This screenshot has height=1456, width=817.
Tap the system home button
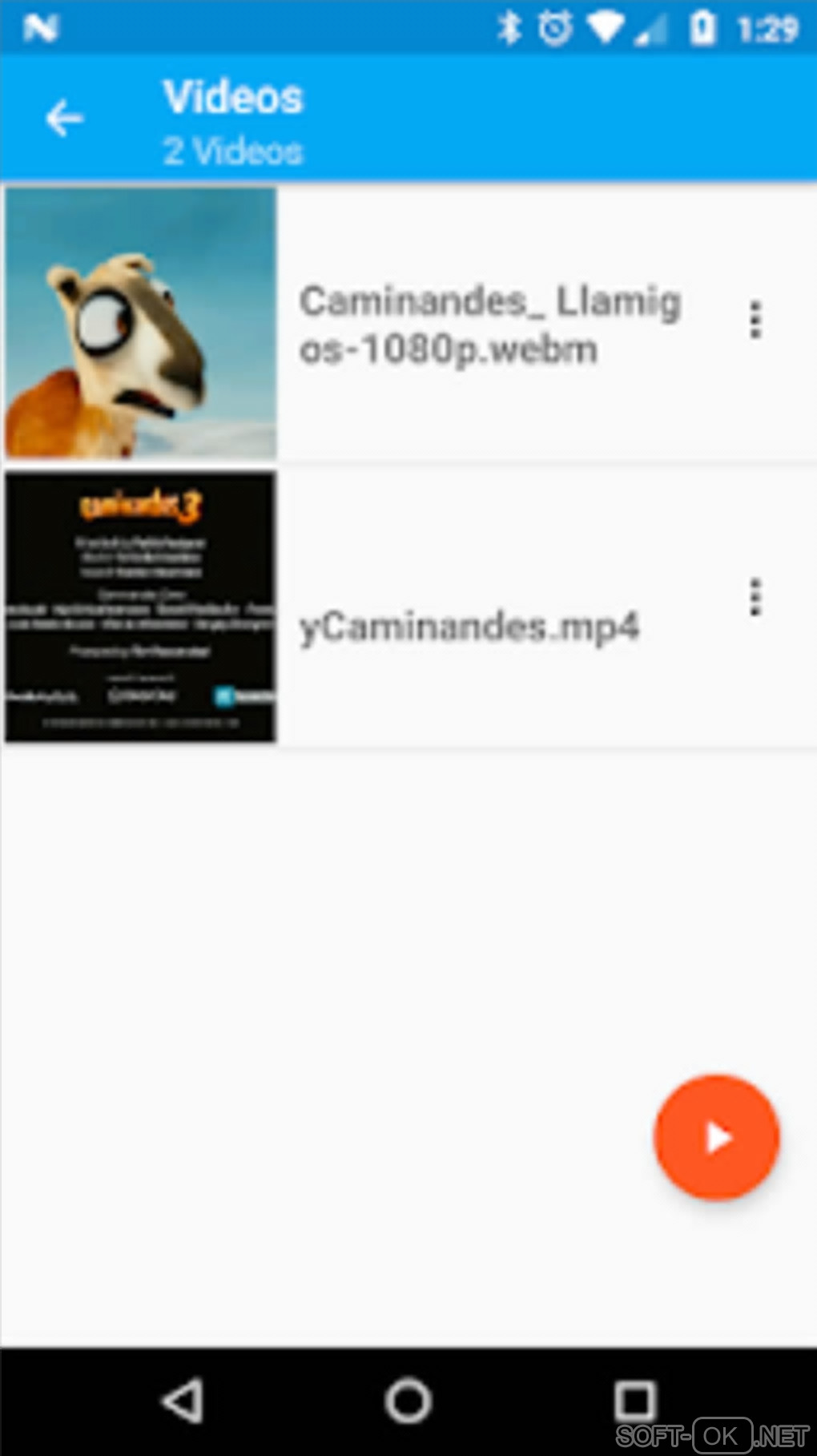408,1402
